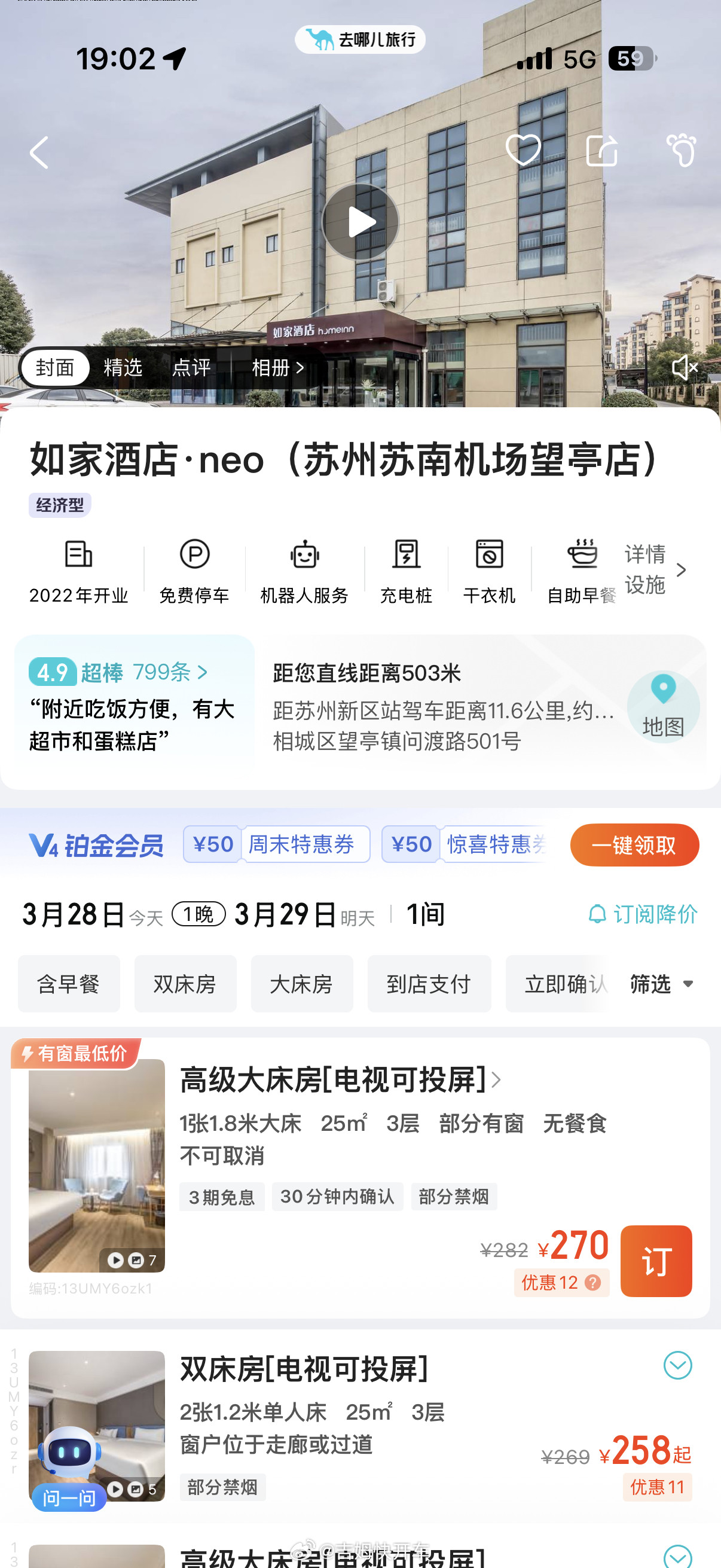This screenshot has width=721, height=1568.
Task: Expand the 双床房 room details chevron
Action: point(679,1365)
